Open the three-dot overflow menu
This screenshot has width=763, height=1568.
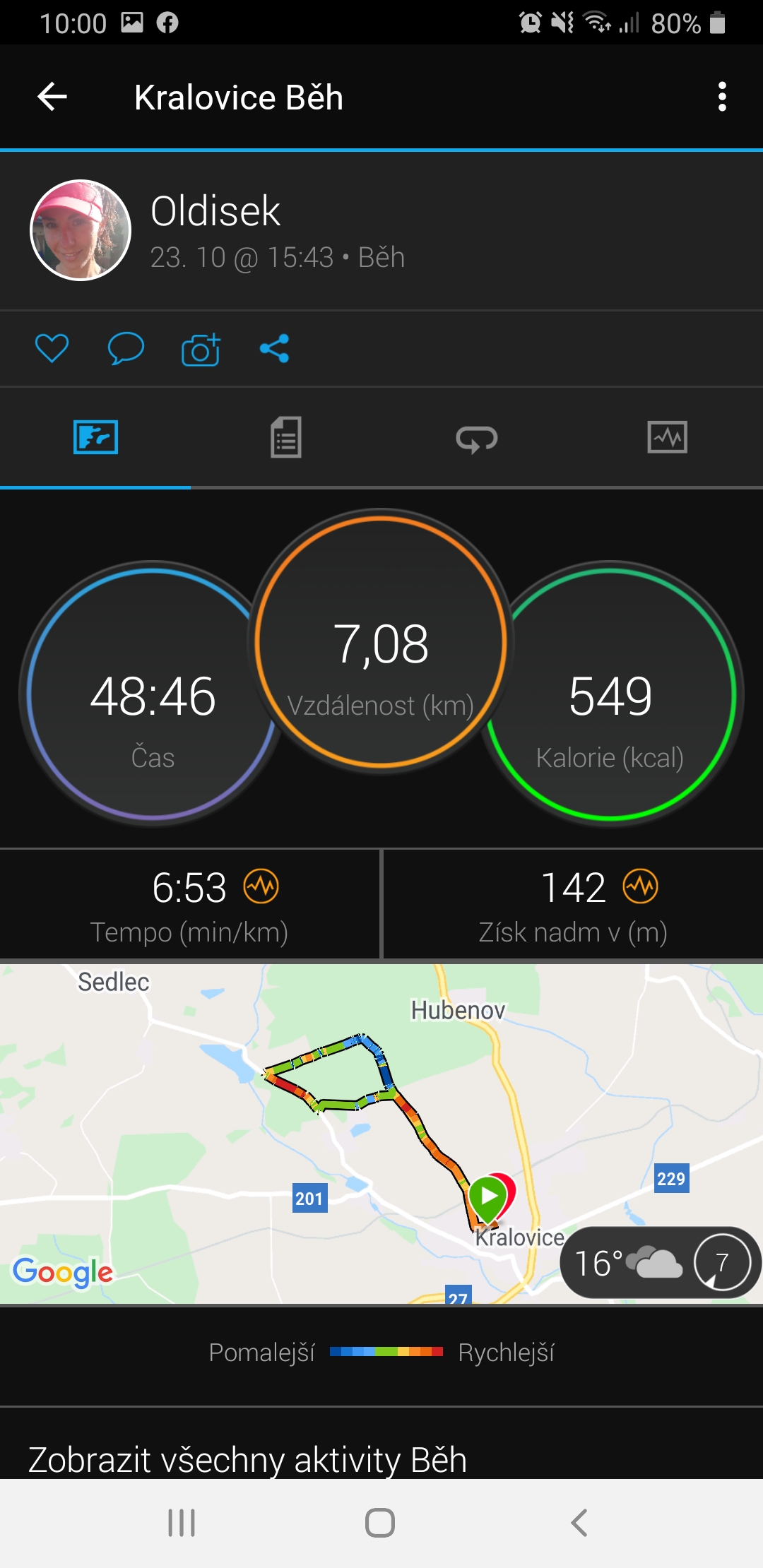[x=722, y=97]
